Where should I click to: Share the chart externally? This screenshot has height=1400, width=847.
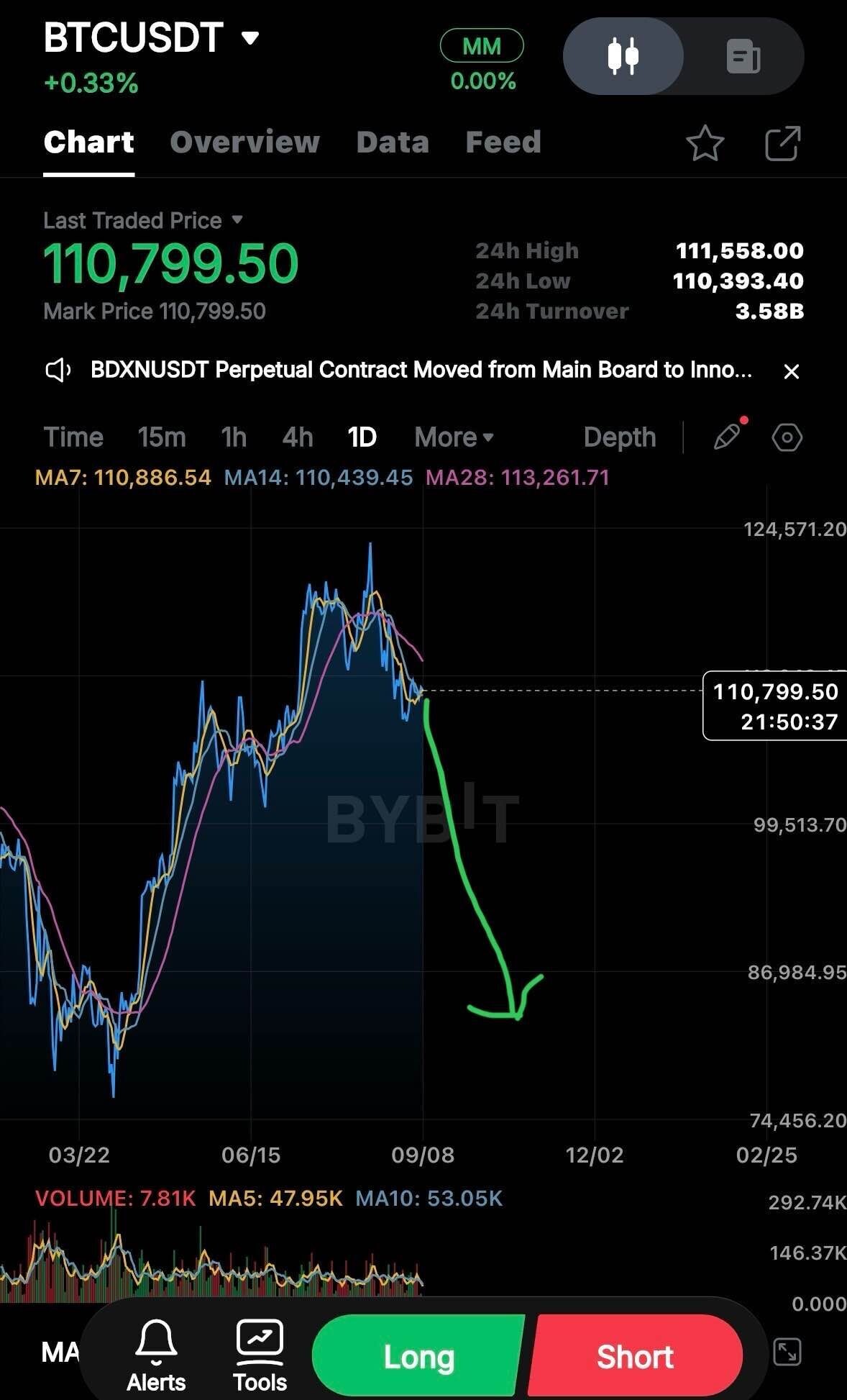click(782, 143)
